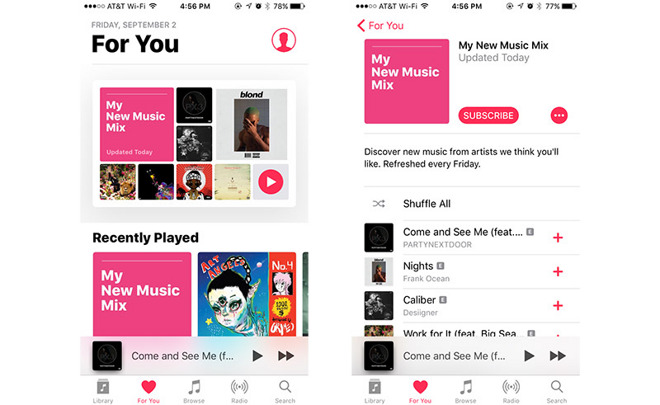The width and height of the screenshot is (660, 405).
Task: Go back to For You
Action: tap(381, 25)
